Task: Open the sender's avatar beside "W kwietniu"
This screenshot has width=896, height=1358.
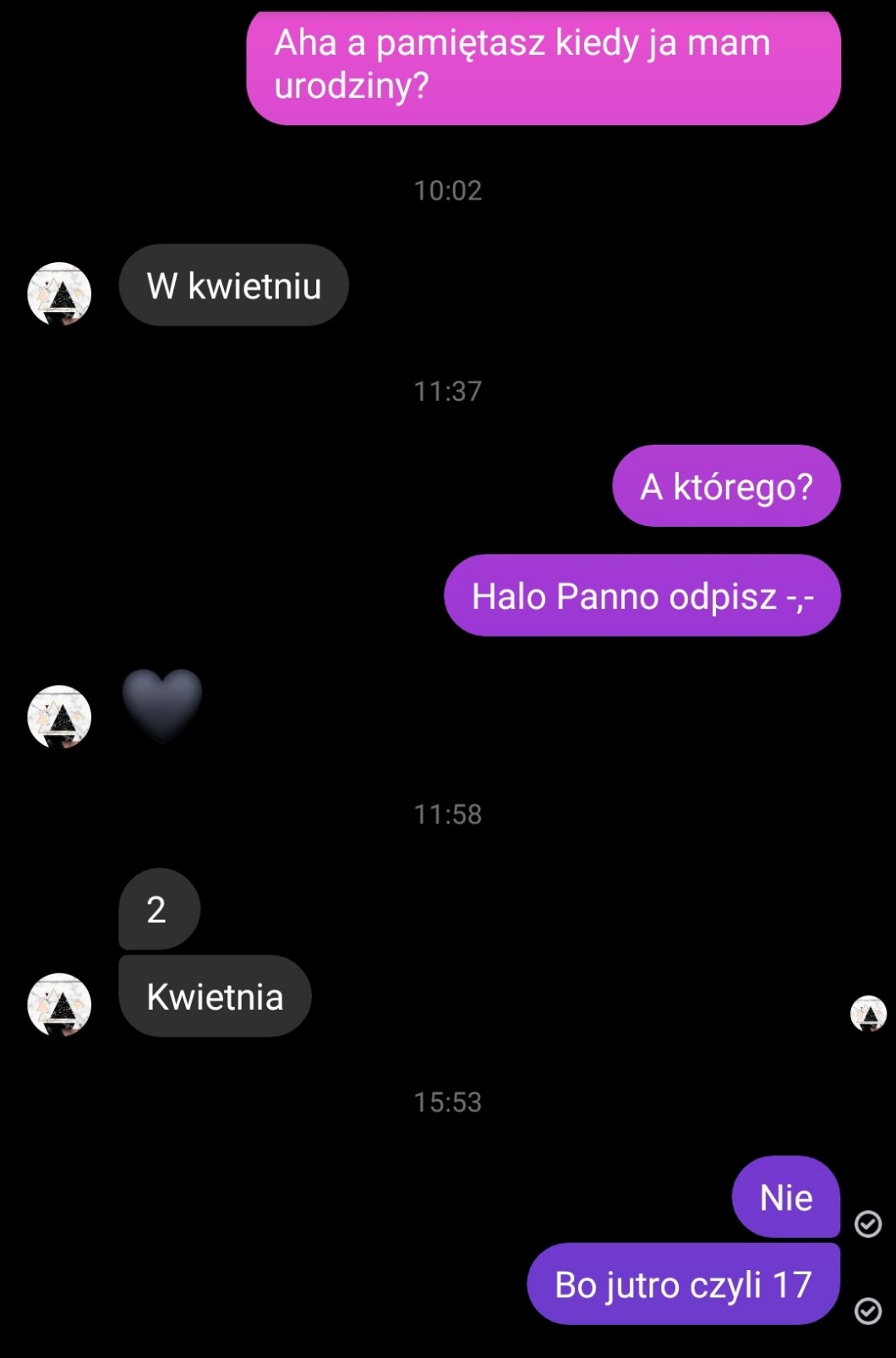Action: point(59,293)
